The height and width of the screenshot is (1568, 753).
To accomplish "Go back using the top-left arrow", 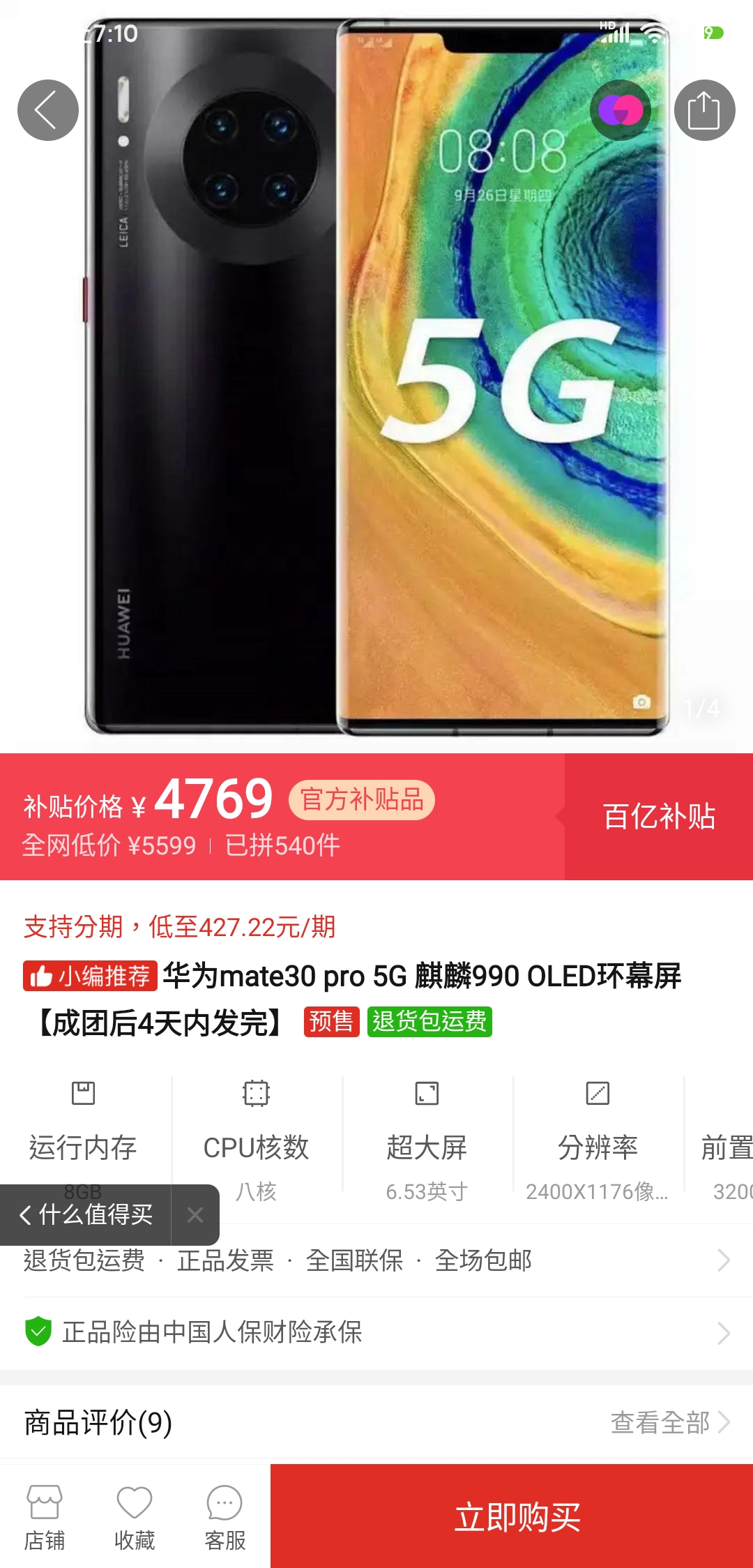I will coord(47,110).
